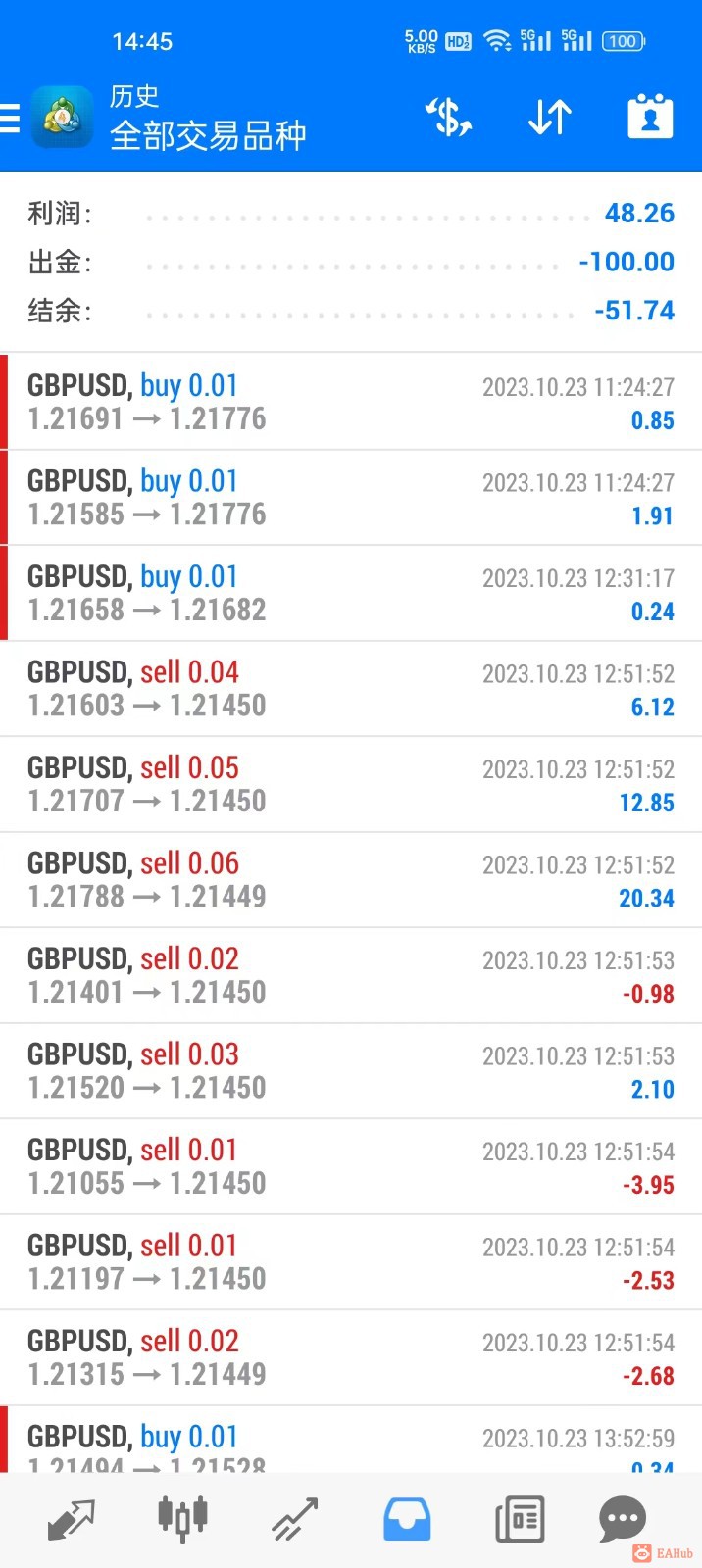Open the sell 0.05 trade details
The height and width of the screenshot is (1568, 702).
[351, 784]
